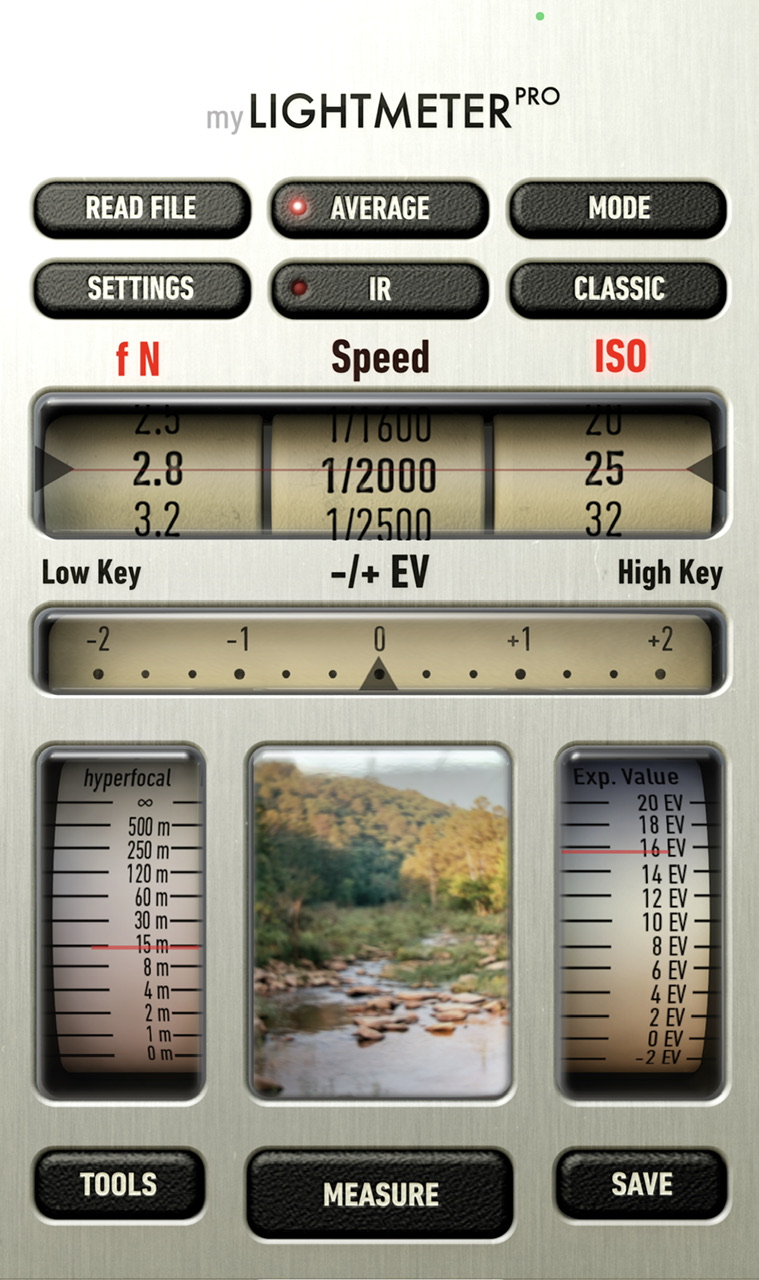Select the CLASSIC button

tap(618, 289)
